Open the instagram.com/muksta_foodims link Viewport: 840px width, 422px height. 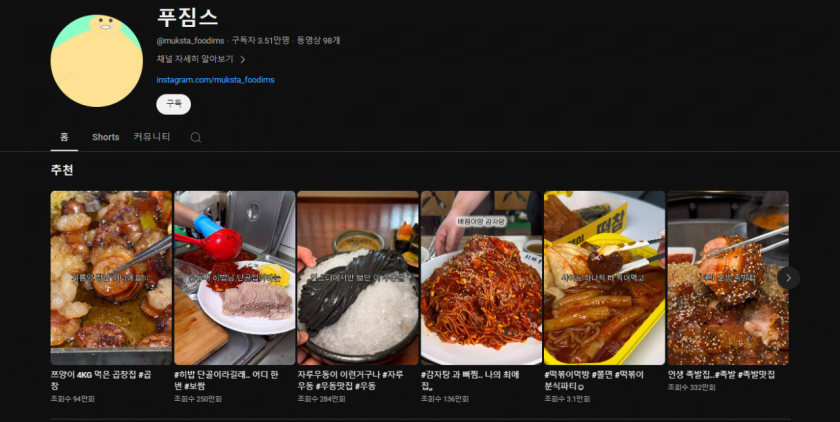coord(215,79)
